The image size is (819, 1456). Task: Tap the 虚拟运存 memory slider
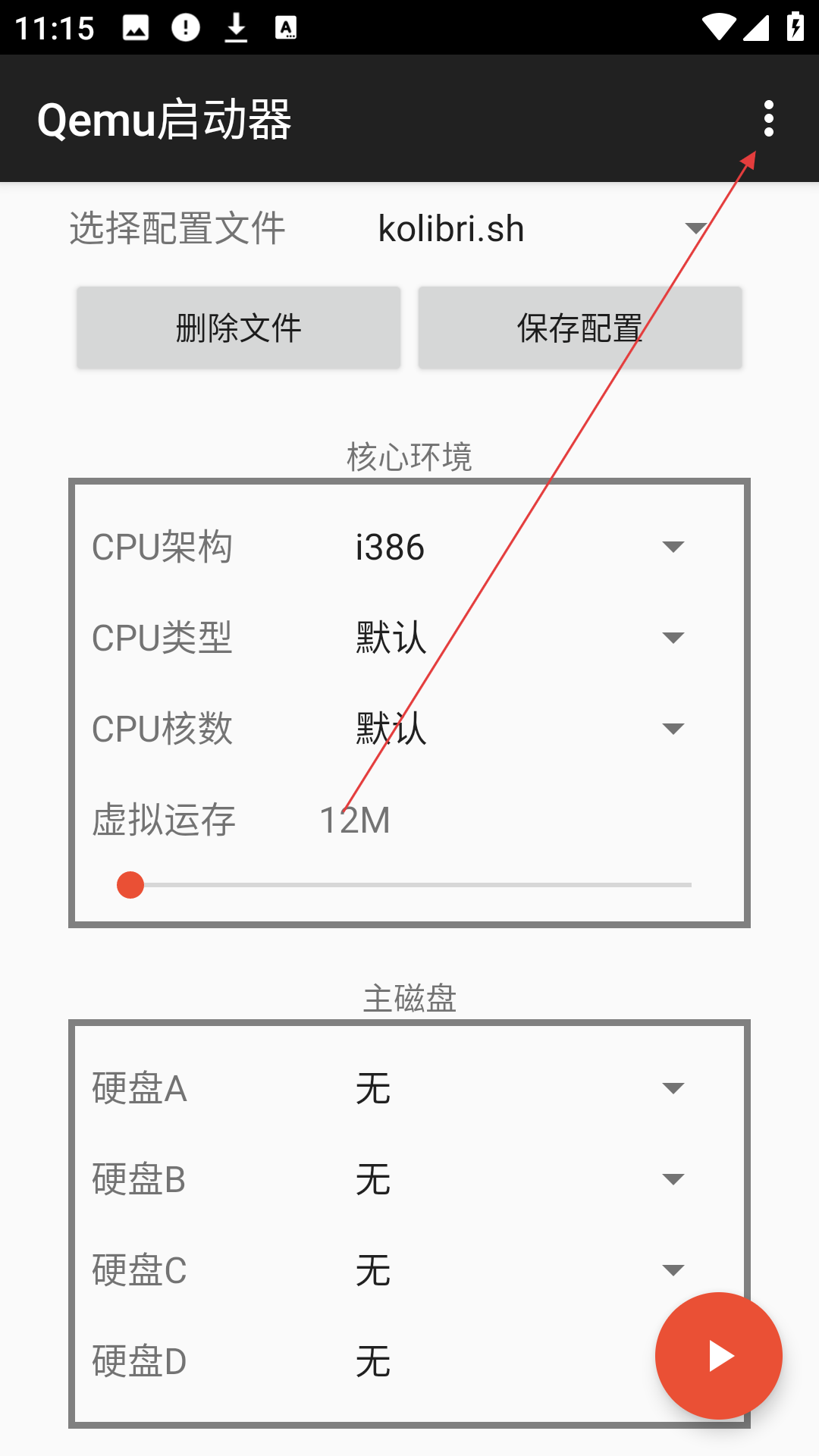(409, 885)
